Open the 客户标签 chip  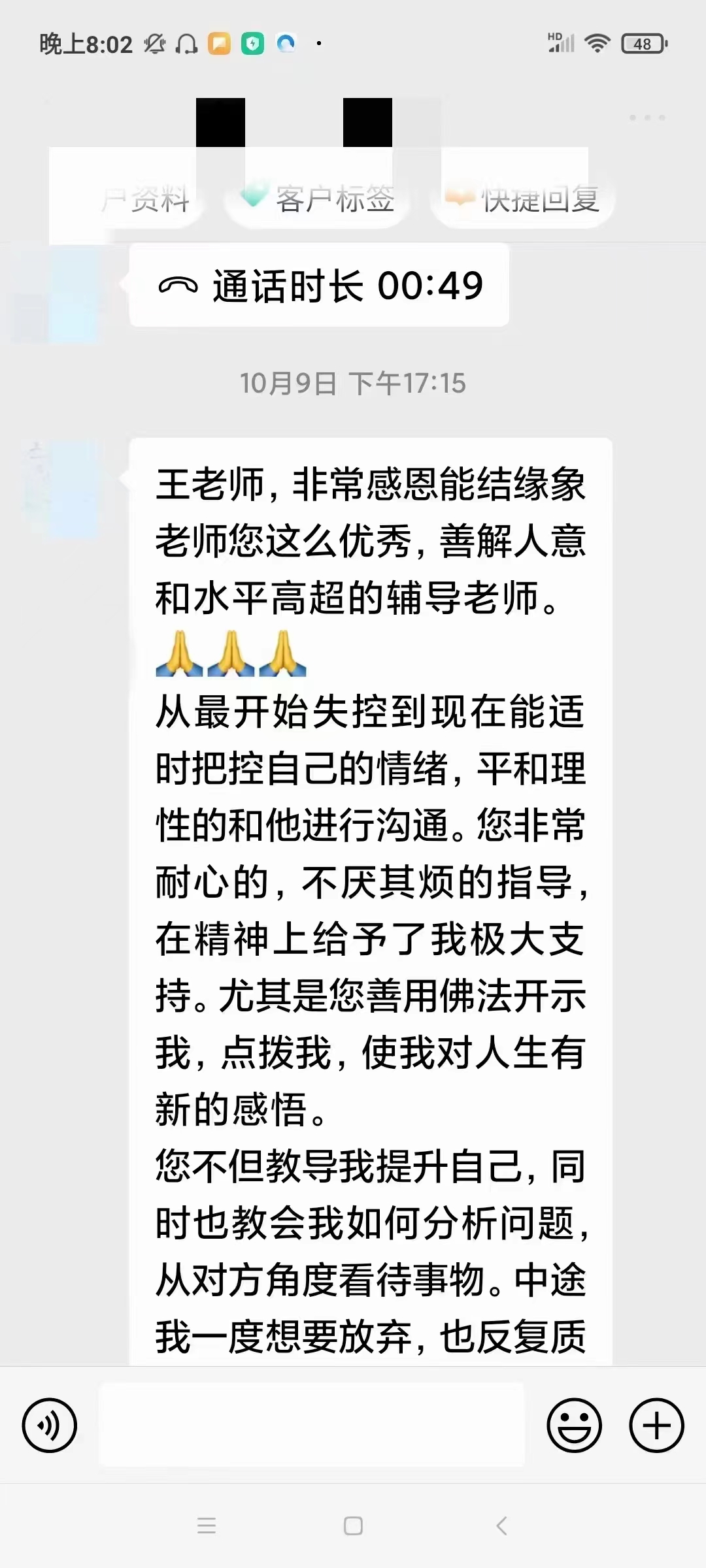tap(317, 199)
